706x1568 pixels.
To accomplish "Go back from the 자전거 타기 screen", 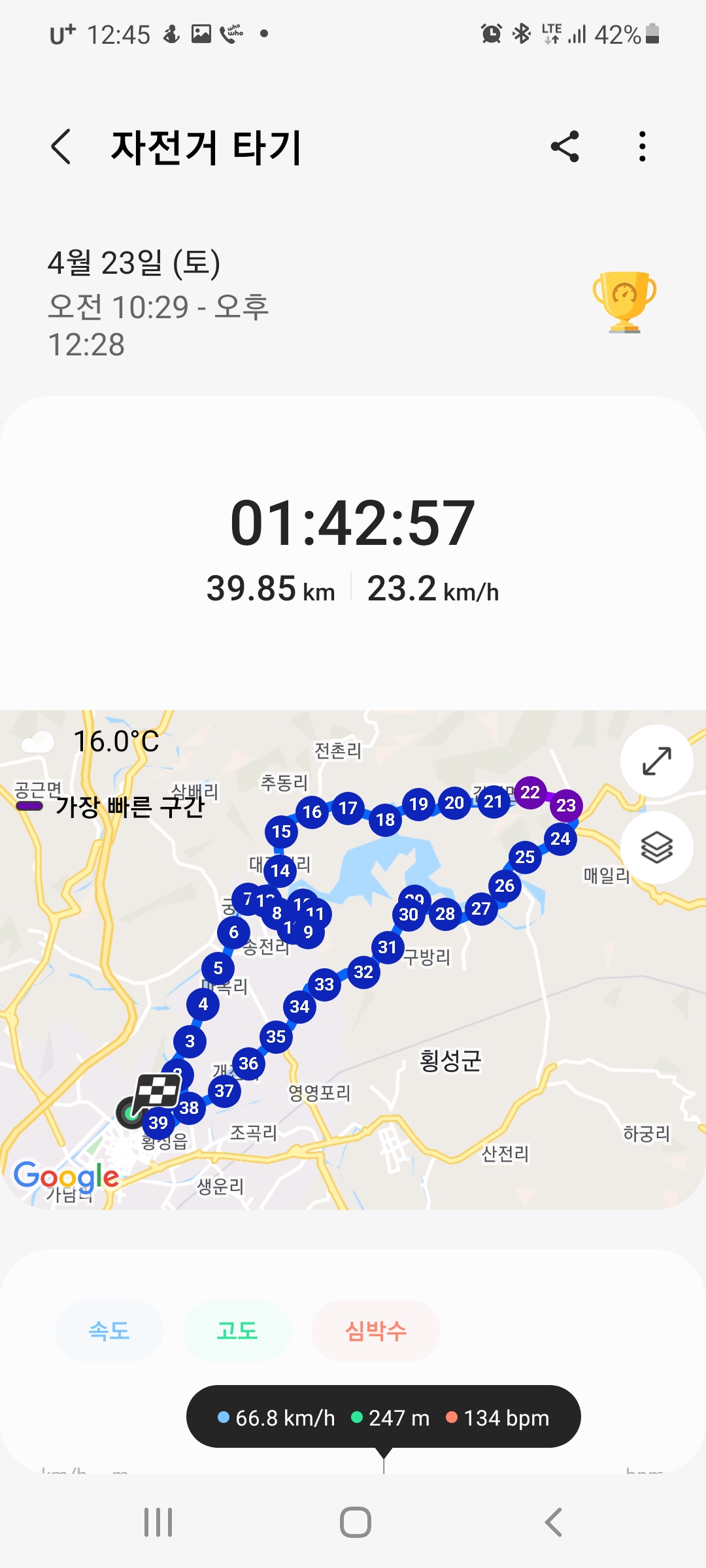I will [61, 146].
